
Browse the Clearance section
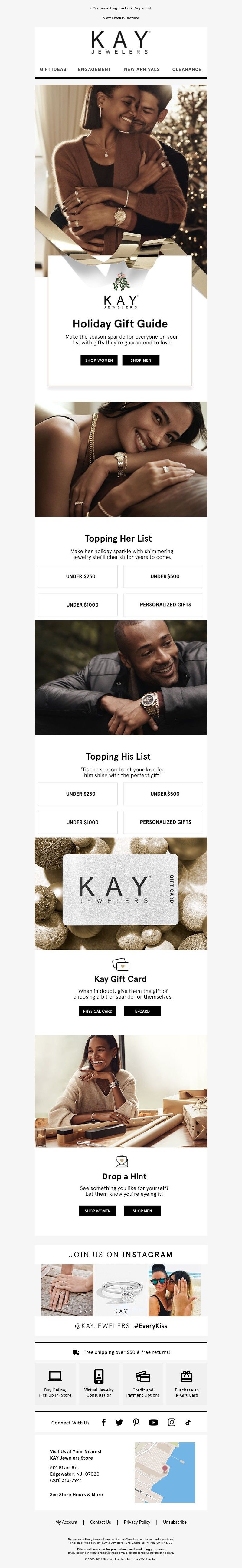tap(187, 69)
